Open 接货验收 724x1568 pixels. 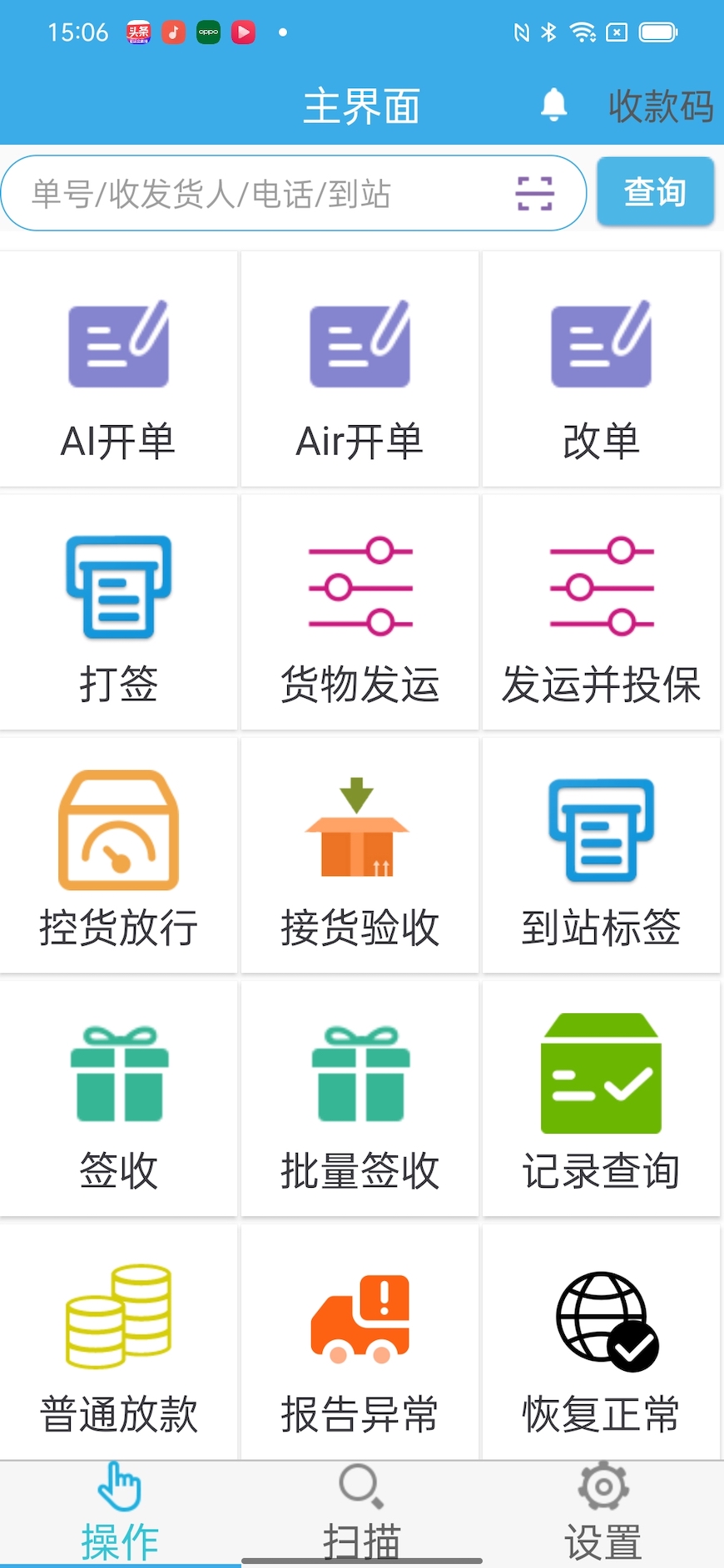tap(360, 857)
